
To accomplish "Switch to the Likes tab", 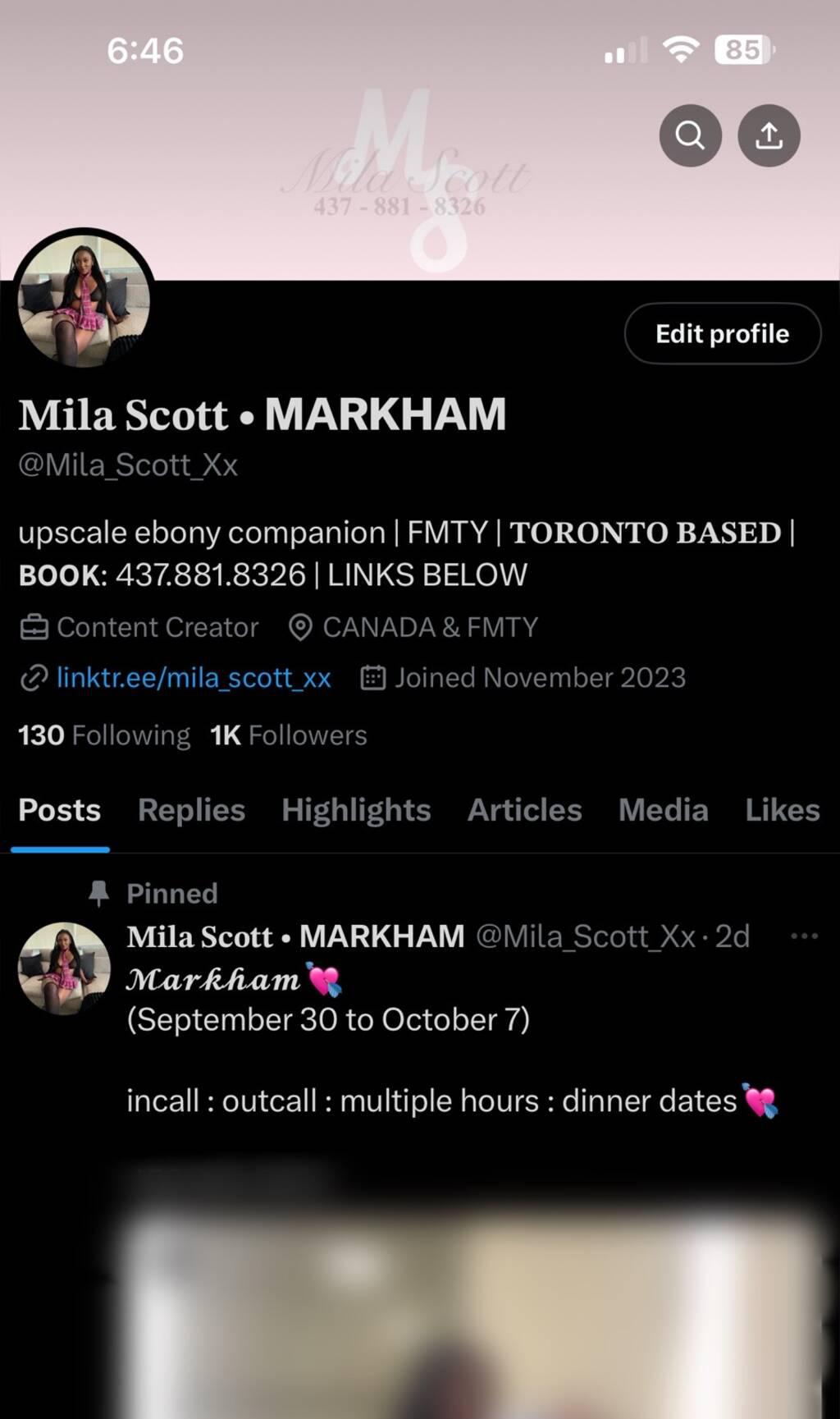I will coord(782,810).
